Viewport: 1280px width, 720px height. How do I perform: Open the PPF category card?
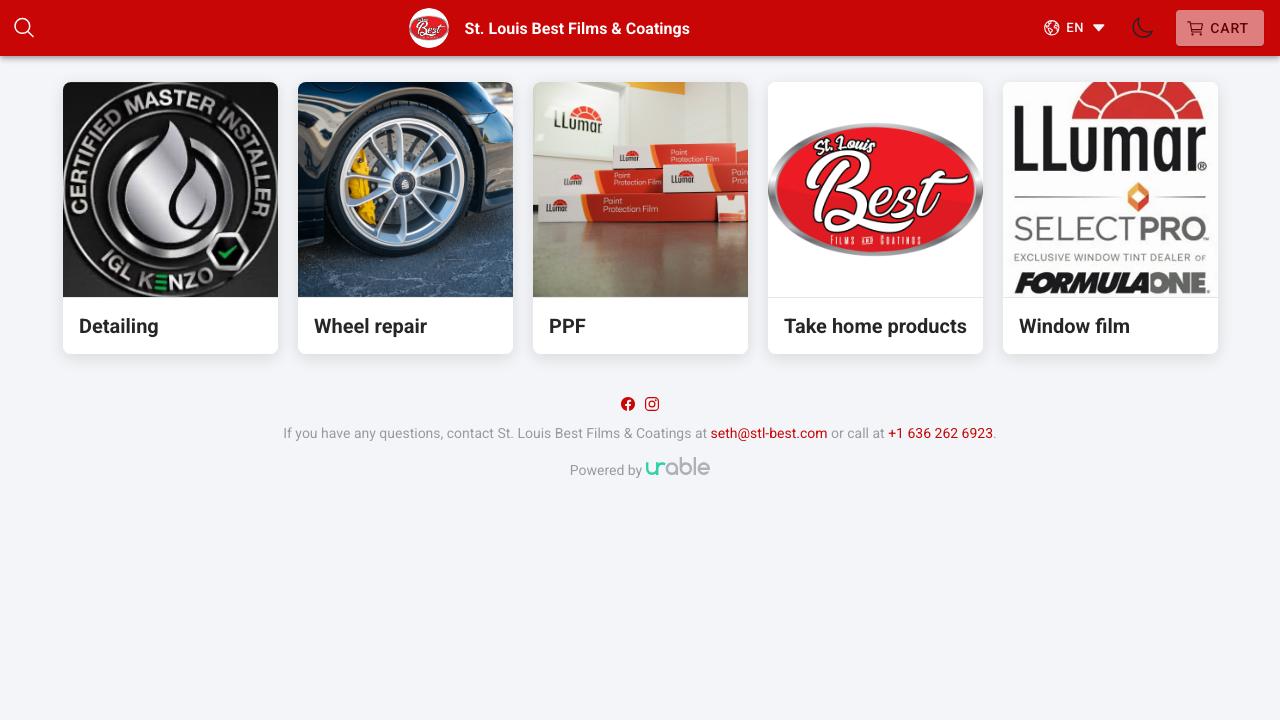640,218
